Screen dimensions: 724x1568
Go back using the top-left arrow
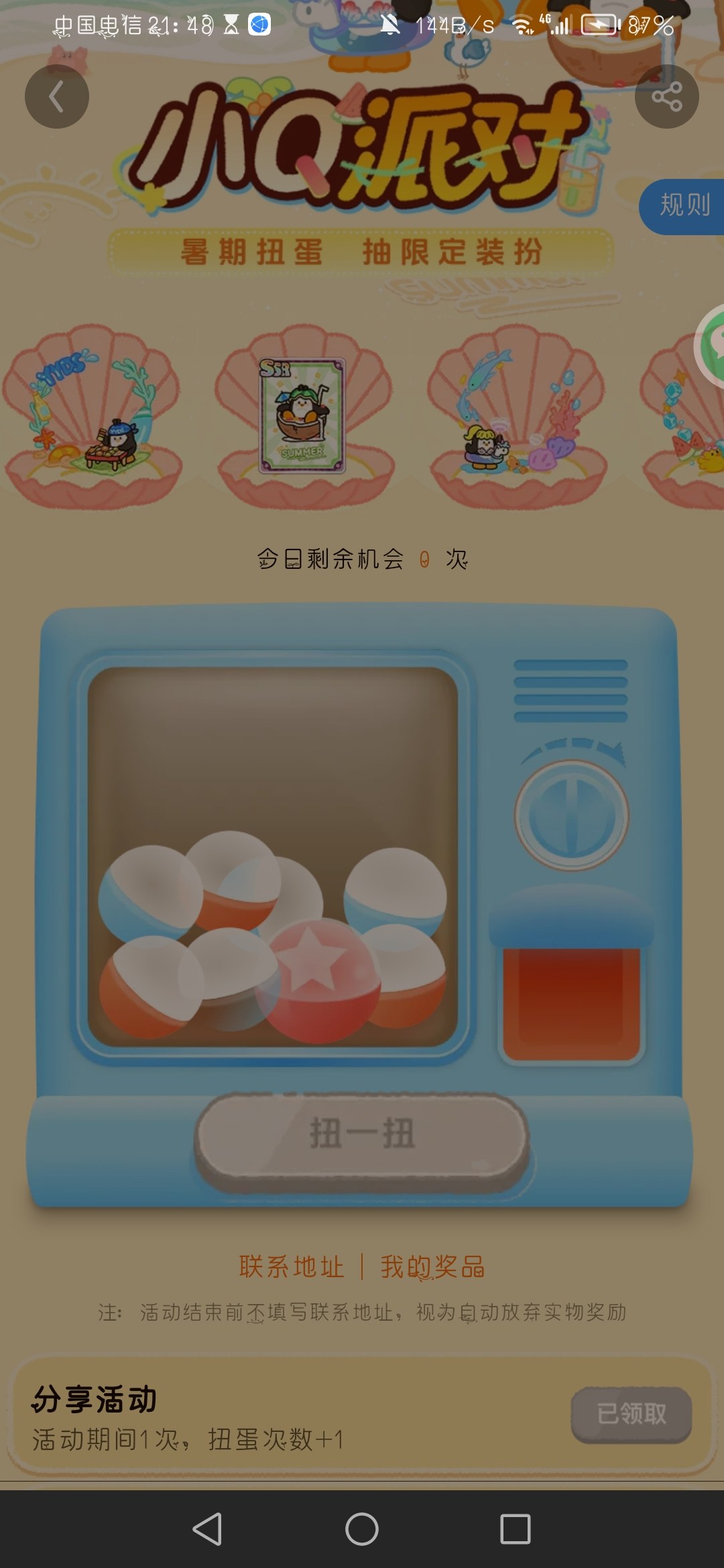pyautogui.click(x=57, y=97)
